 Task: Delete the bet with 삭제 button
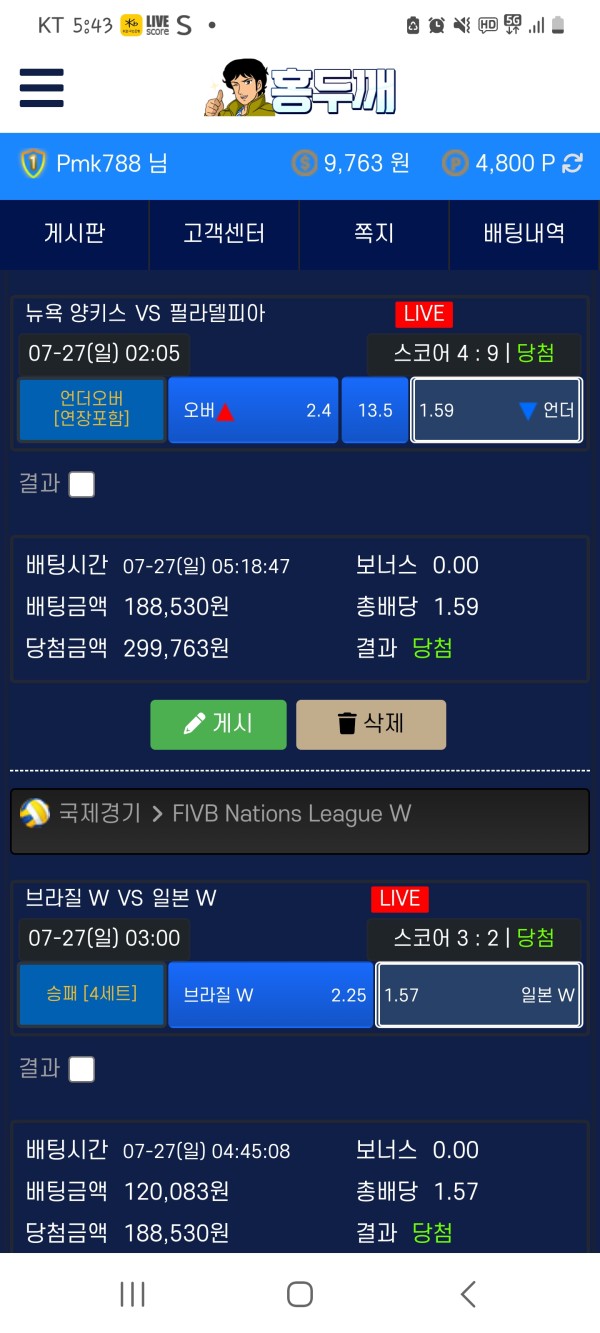point(371,724)
